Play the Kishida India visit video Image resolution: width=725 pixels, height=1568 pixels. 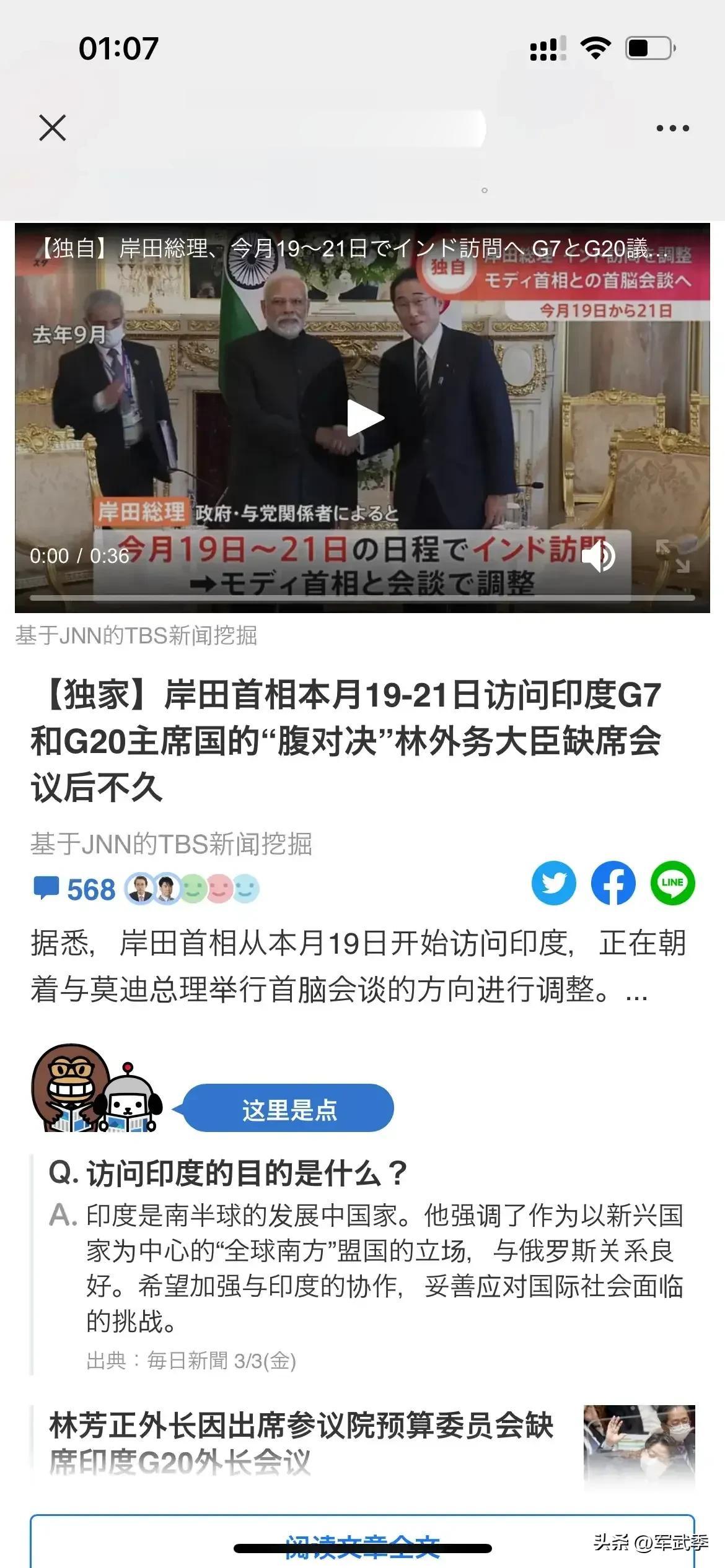tap(364, 419)
